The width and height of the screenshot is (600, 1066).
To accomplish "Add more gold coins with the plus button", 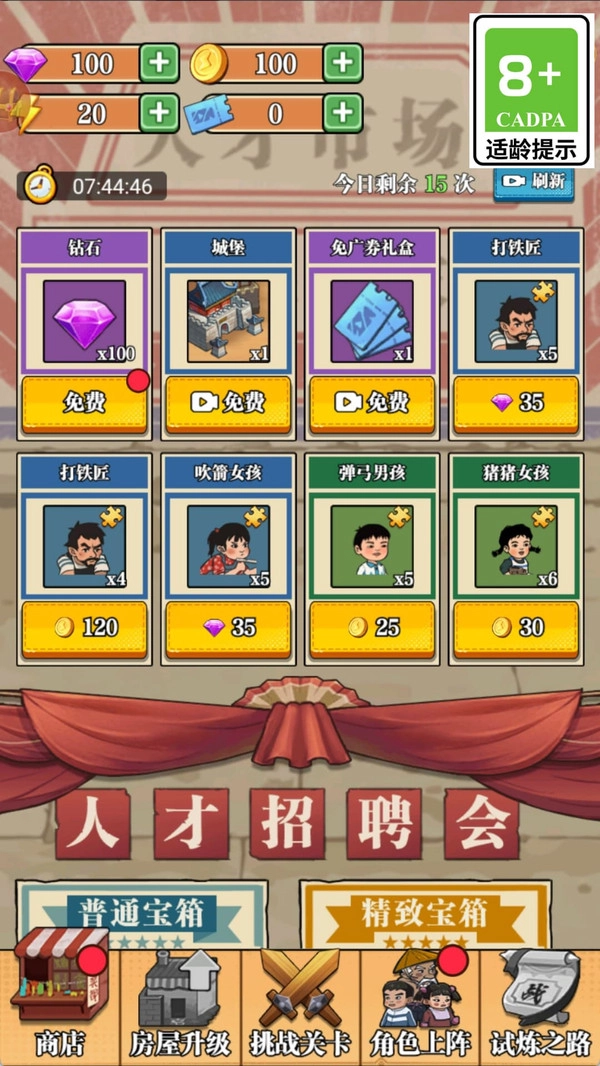I will tap(342, 64).
